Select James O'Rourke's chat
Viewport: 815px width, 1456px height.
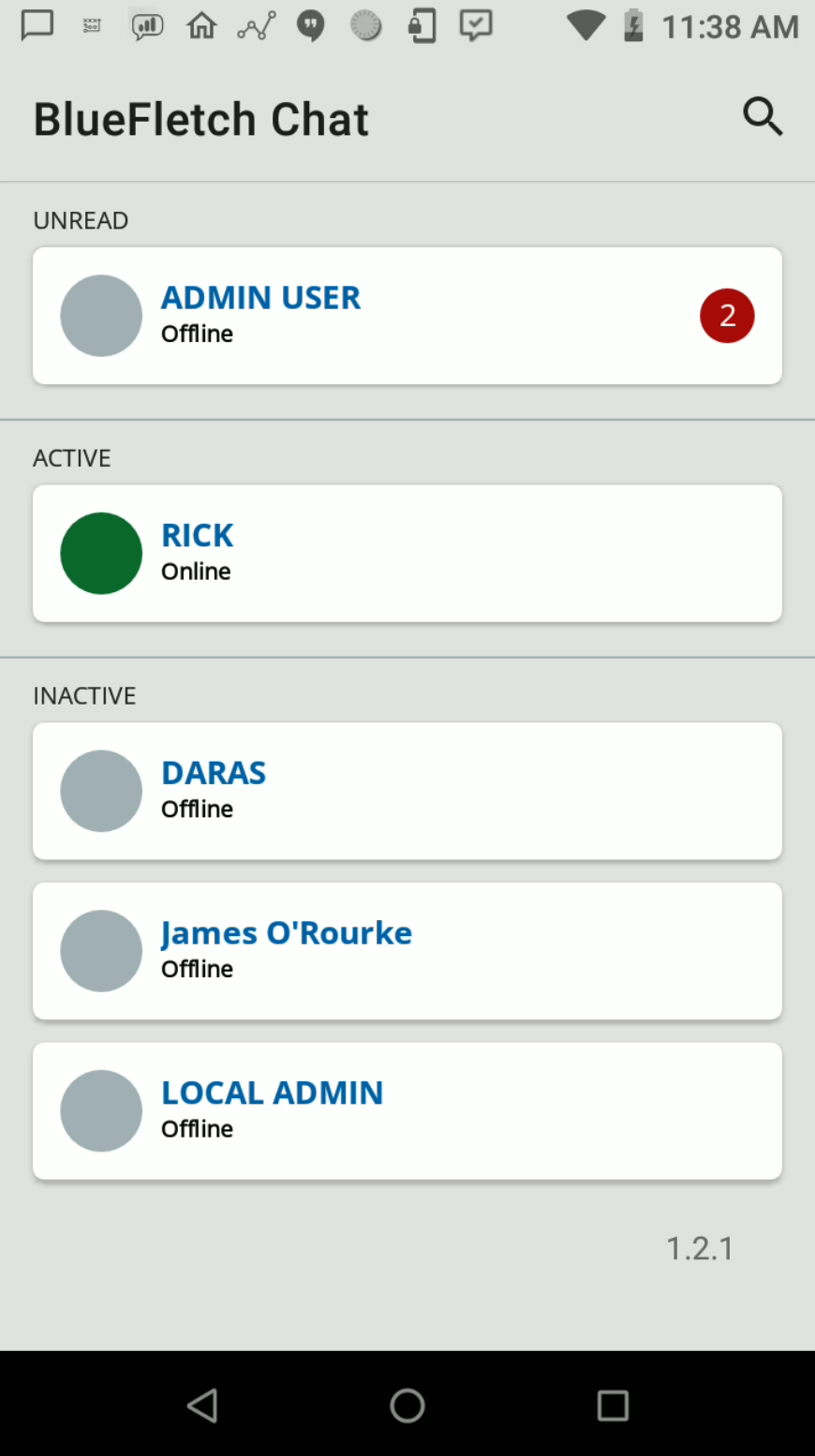[407, 951]
